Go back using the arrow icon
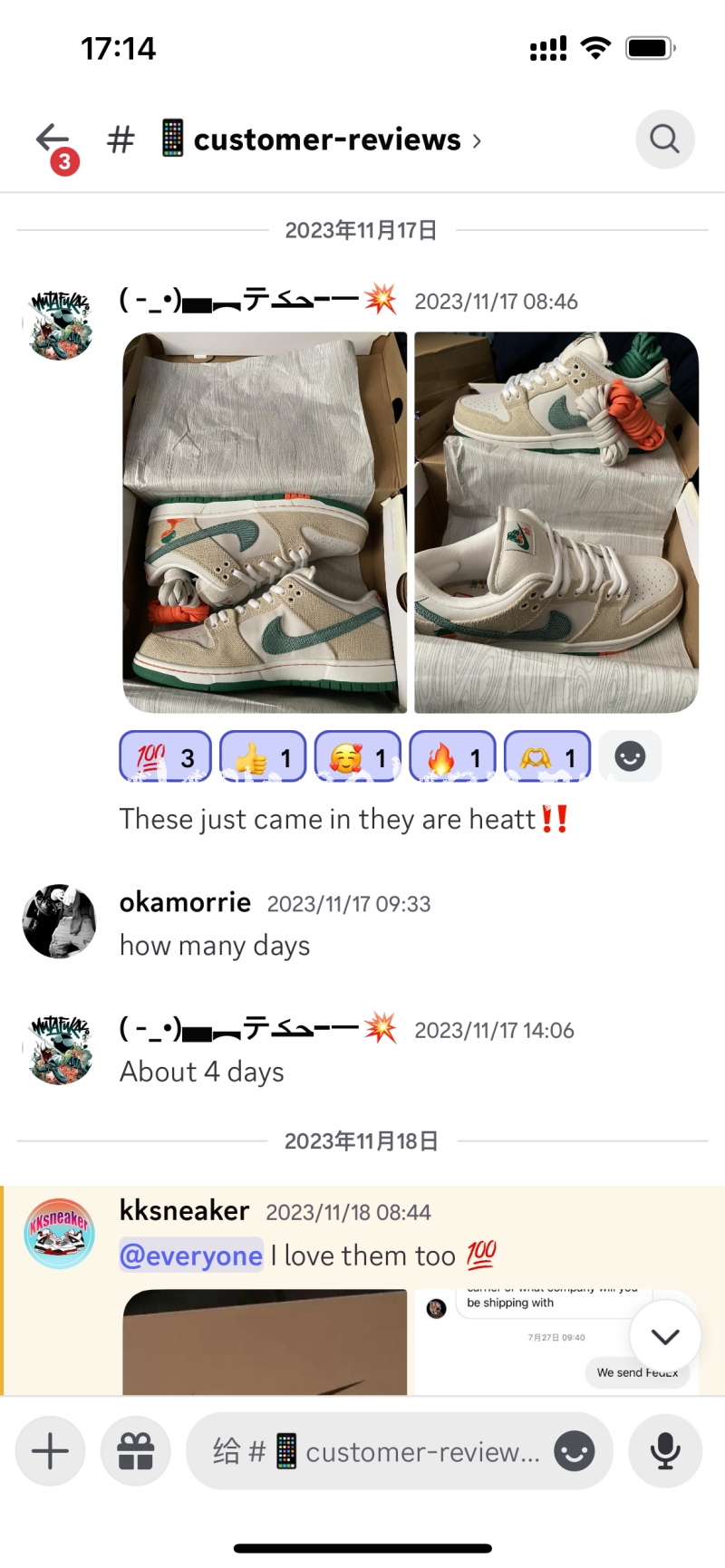This screenshot has width=725, height=1568. pyautogui.click(x=53, y=139)
